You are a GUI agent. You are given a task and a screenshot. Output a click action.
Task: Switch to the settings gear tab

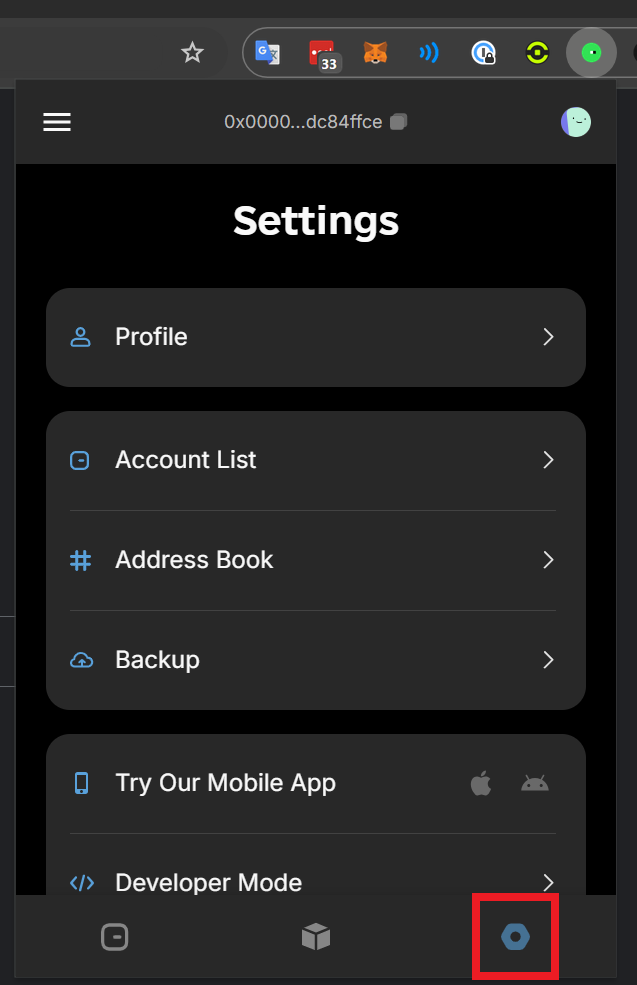point(516,937)
